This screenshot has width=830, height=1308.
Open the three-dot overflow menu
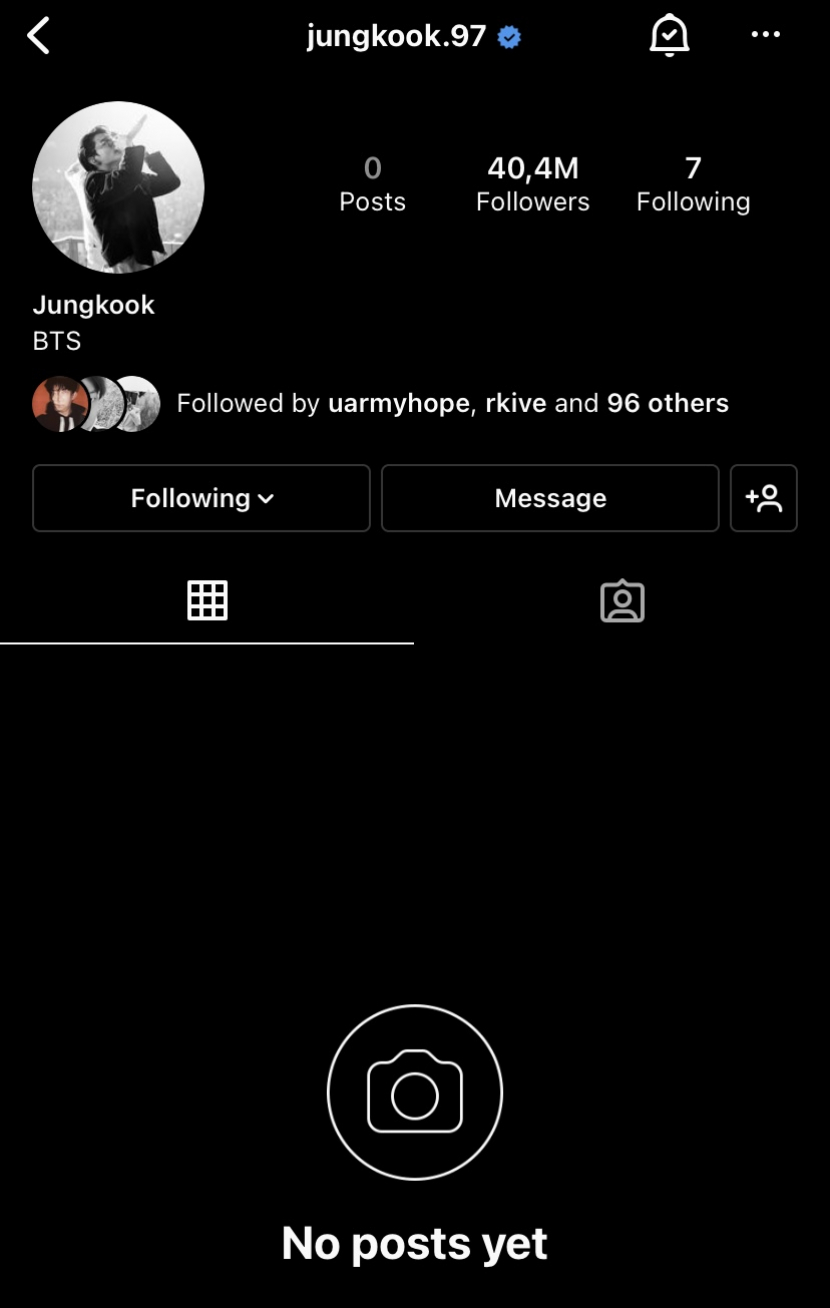tap(765, 35)
